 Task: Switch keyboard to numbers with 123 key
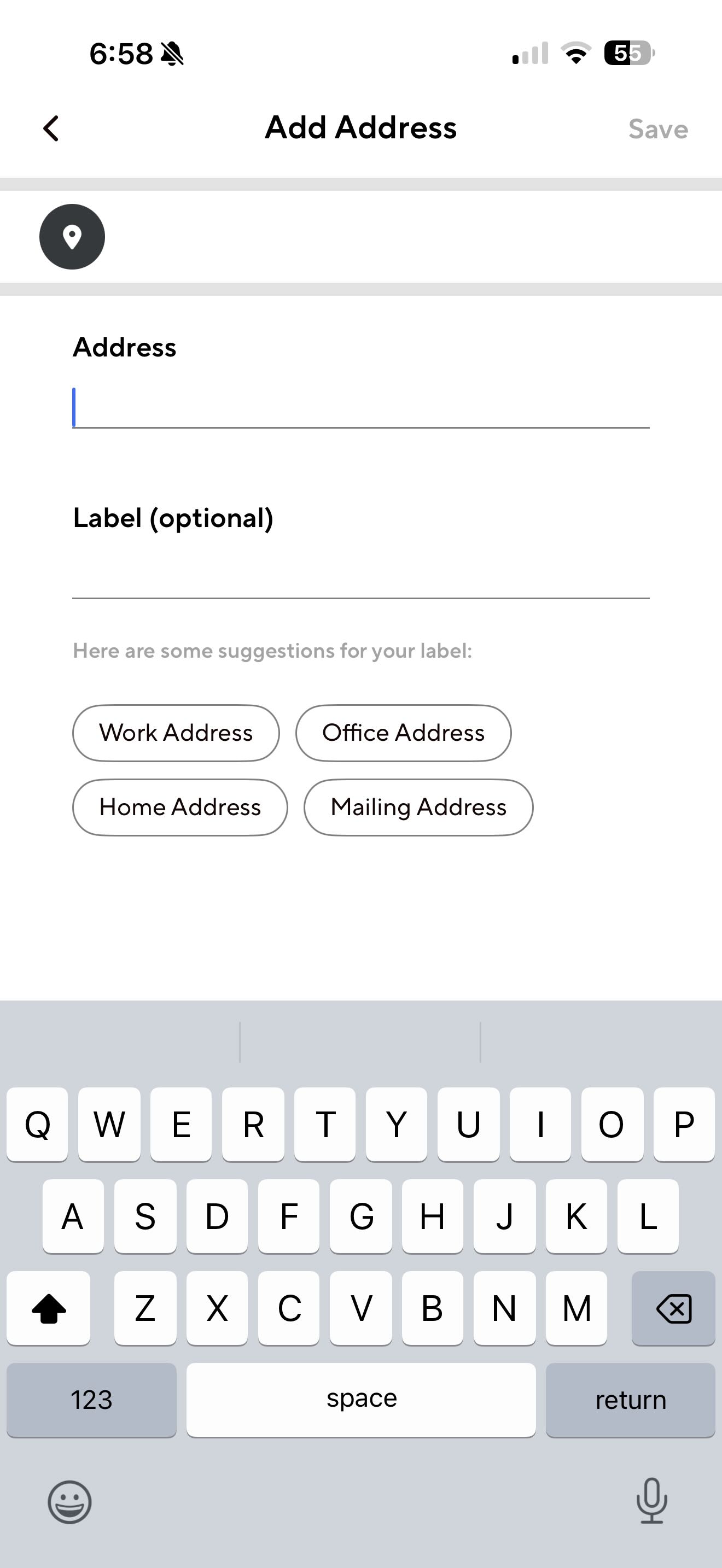click(91, 1400)
